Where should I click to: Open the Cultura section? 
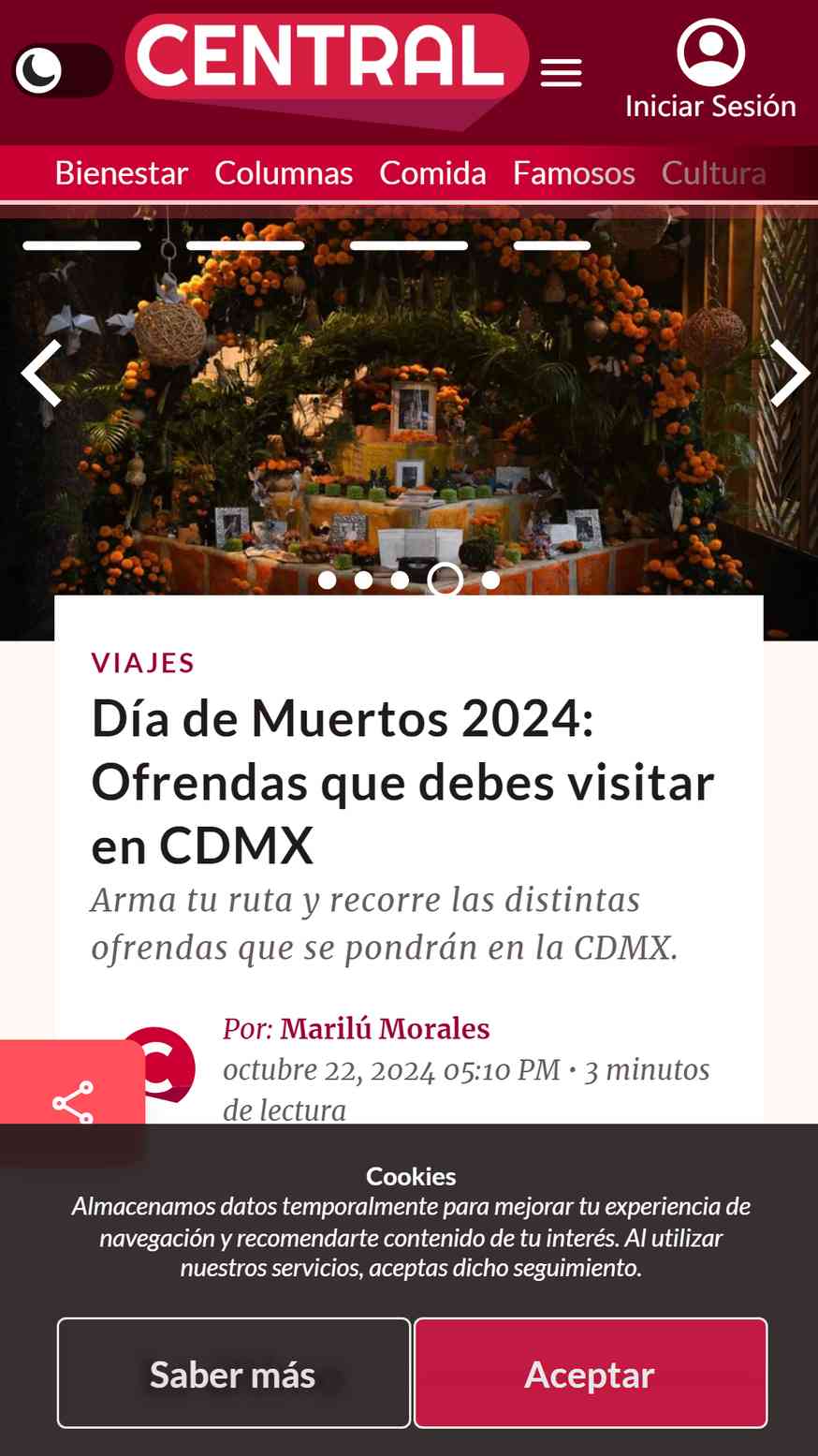click(713, 173)
